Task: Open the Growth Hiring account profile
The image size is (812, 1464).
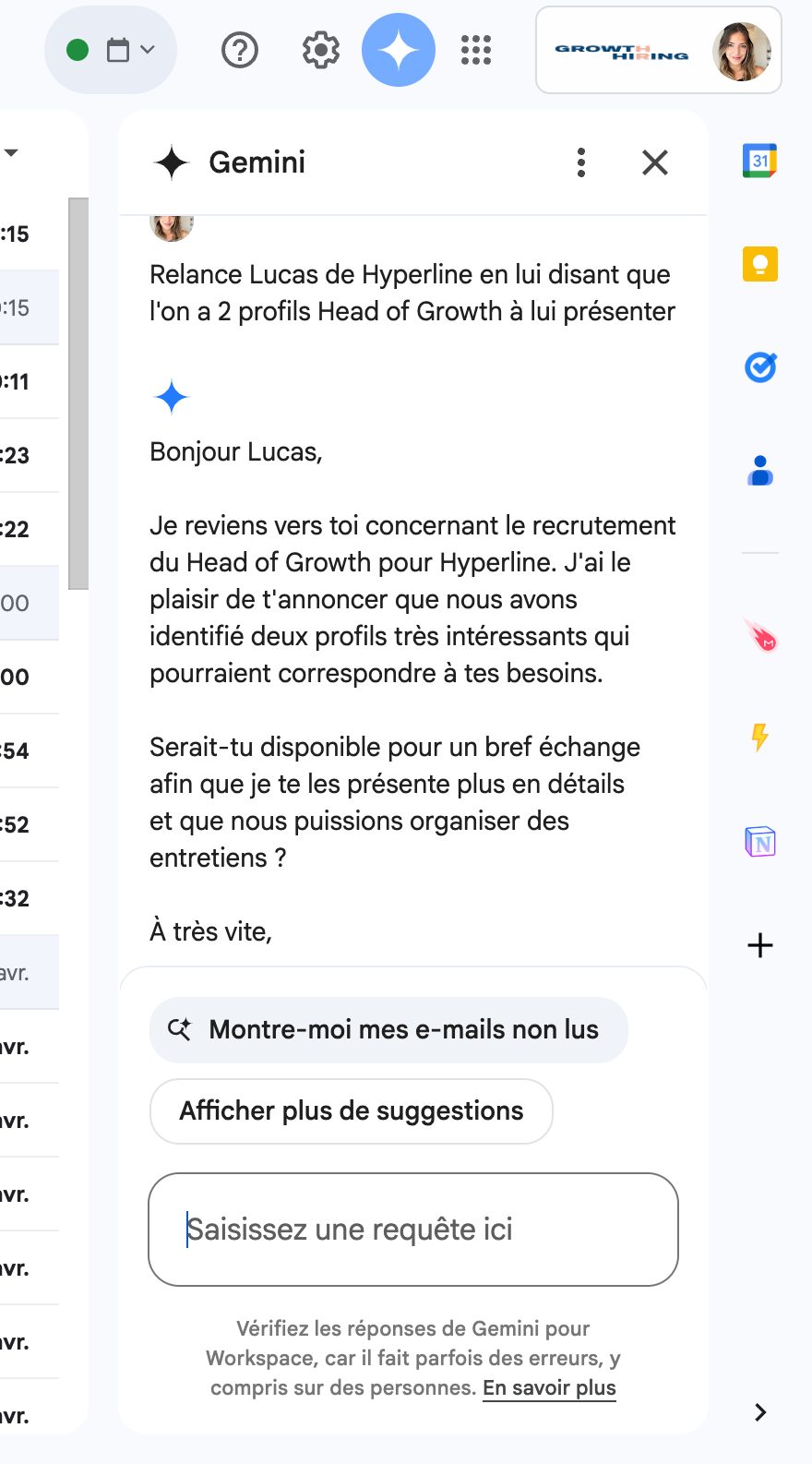Action: [659, 51]
